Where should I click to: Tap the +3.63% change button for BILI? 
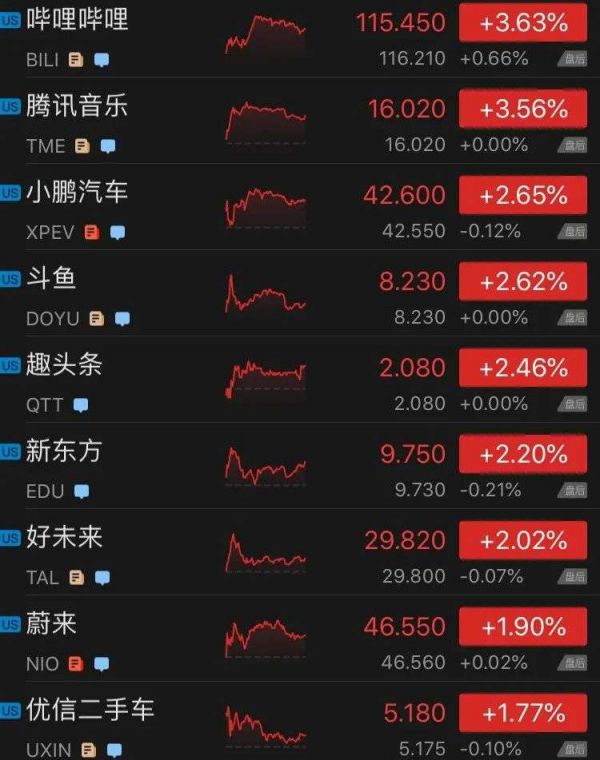[x=523, y=22]
